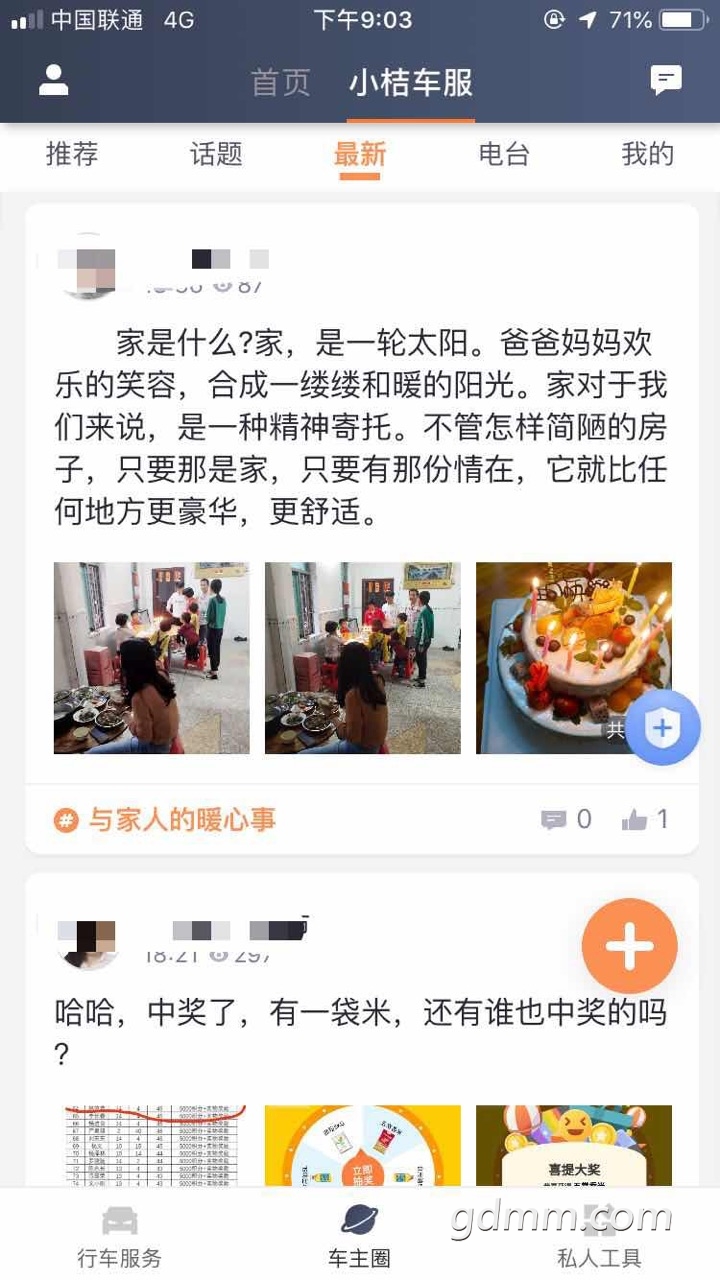The width and height of the screenshot is (720, 1280).
Task: Open the lottery wheel image in 中奖了 post
Action: [363, 1146]
